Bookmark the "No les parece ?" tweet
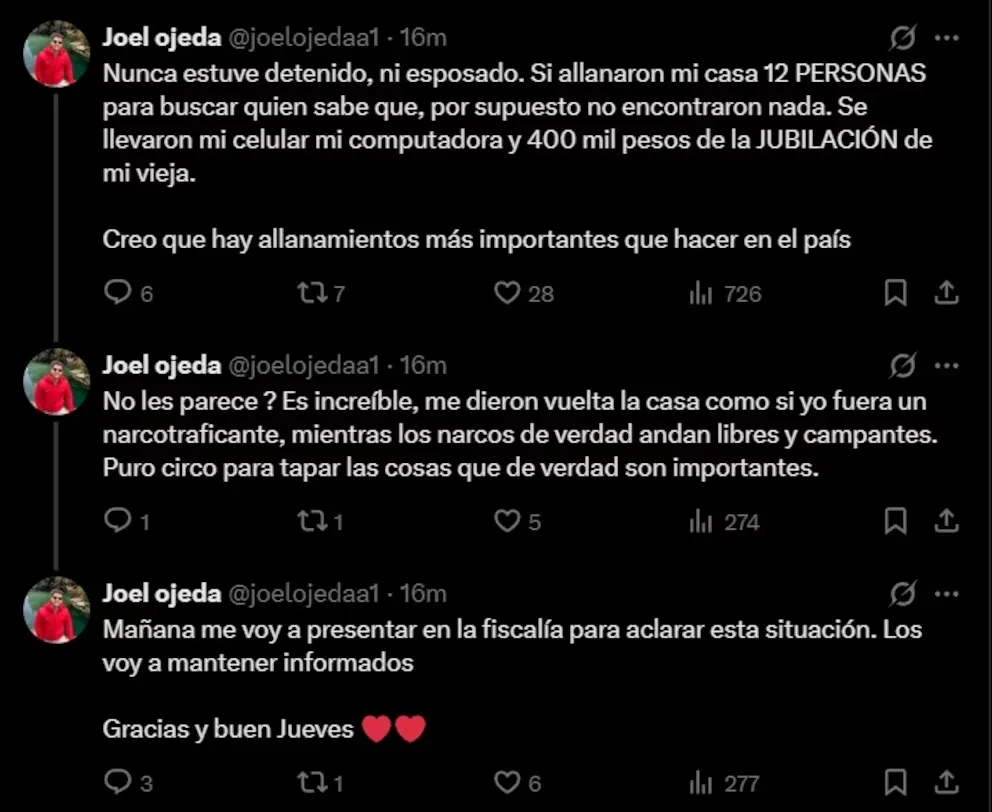Screen dimensions: 992x812 (x=896, y=521)
